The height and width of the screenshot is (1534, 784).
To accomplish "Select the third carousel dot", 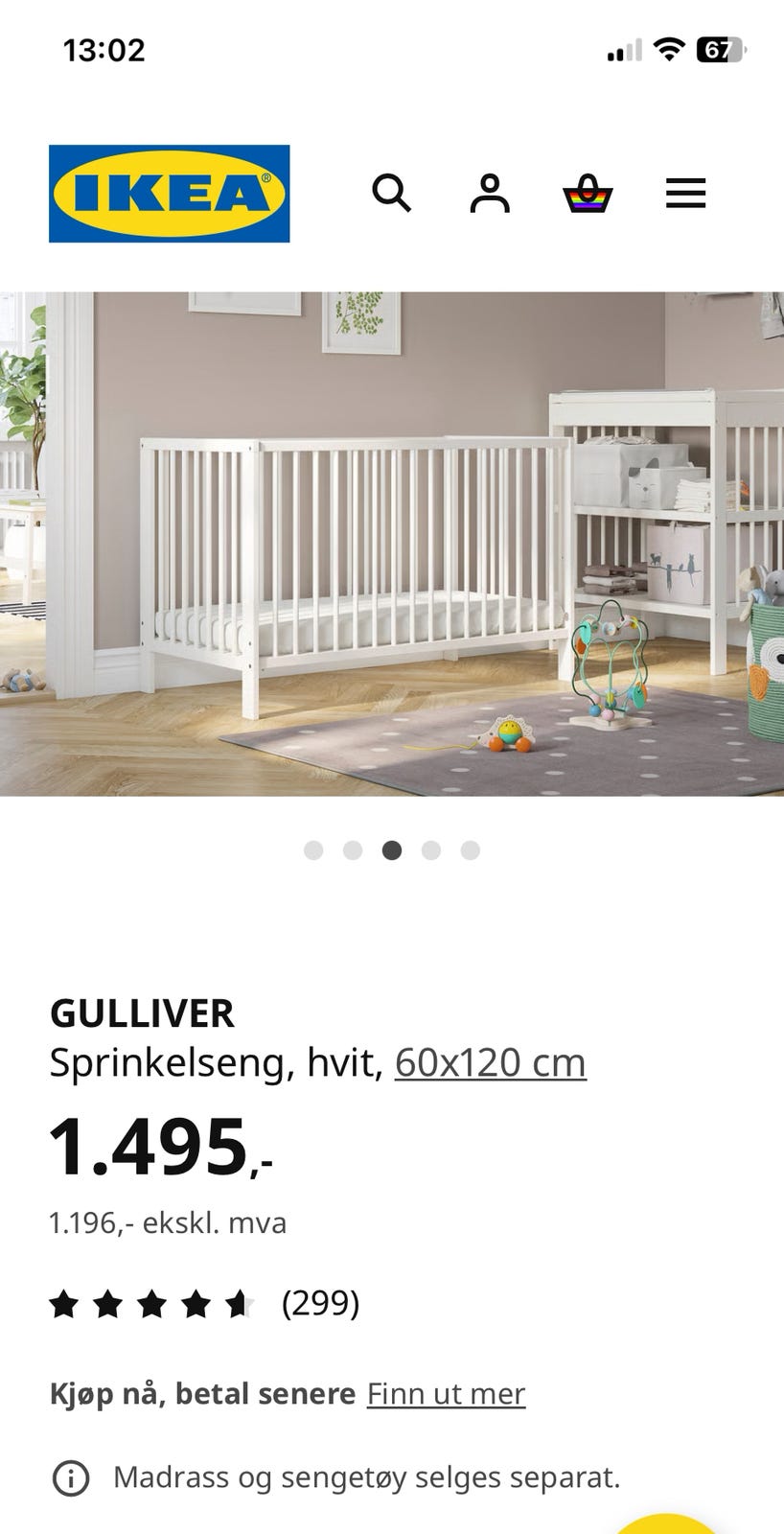I will (x=392, y=849).
